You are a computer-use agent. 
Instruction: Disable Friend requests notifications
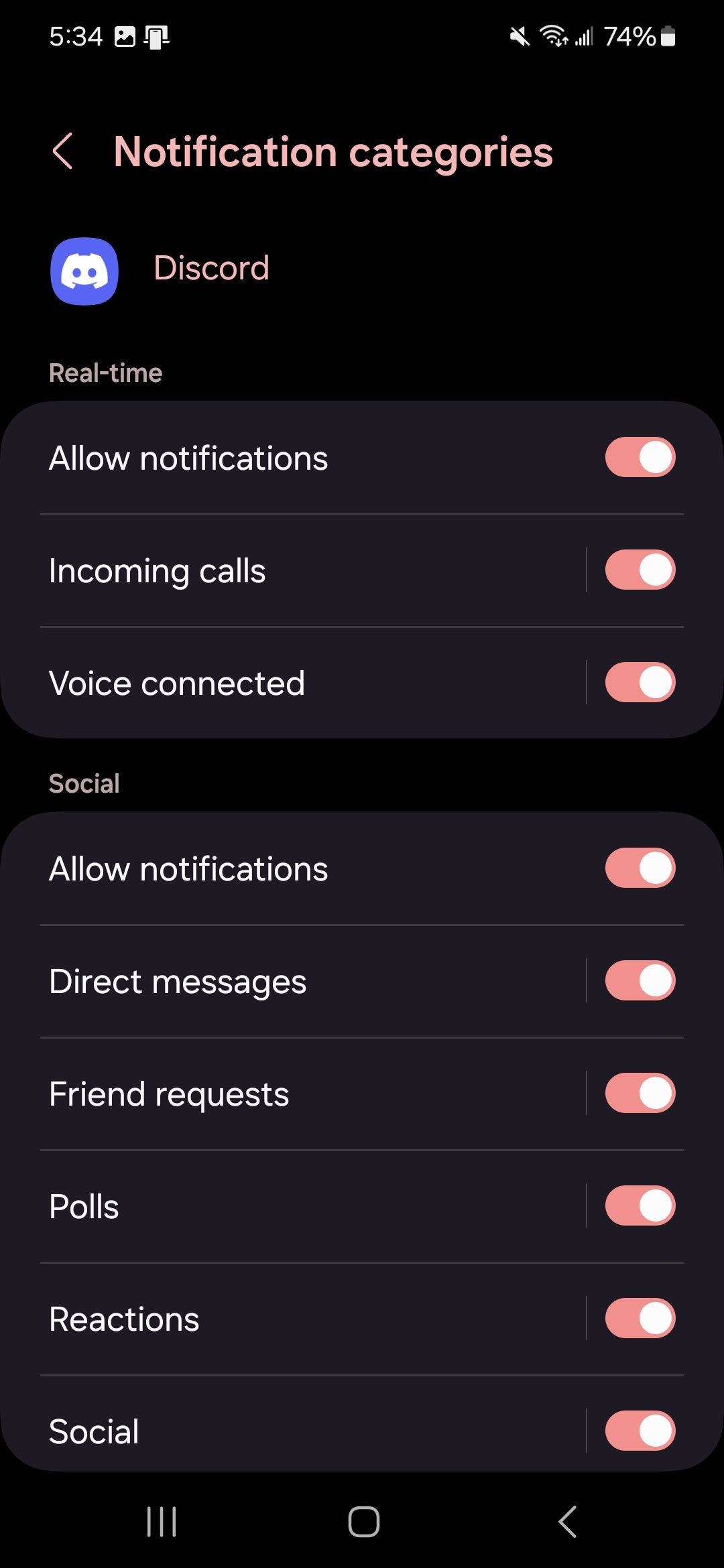pyautogui.click(x=640, y=1092)
